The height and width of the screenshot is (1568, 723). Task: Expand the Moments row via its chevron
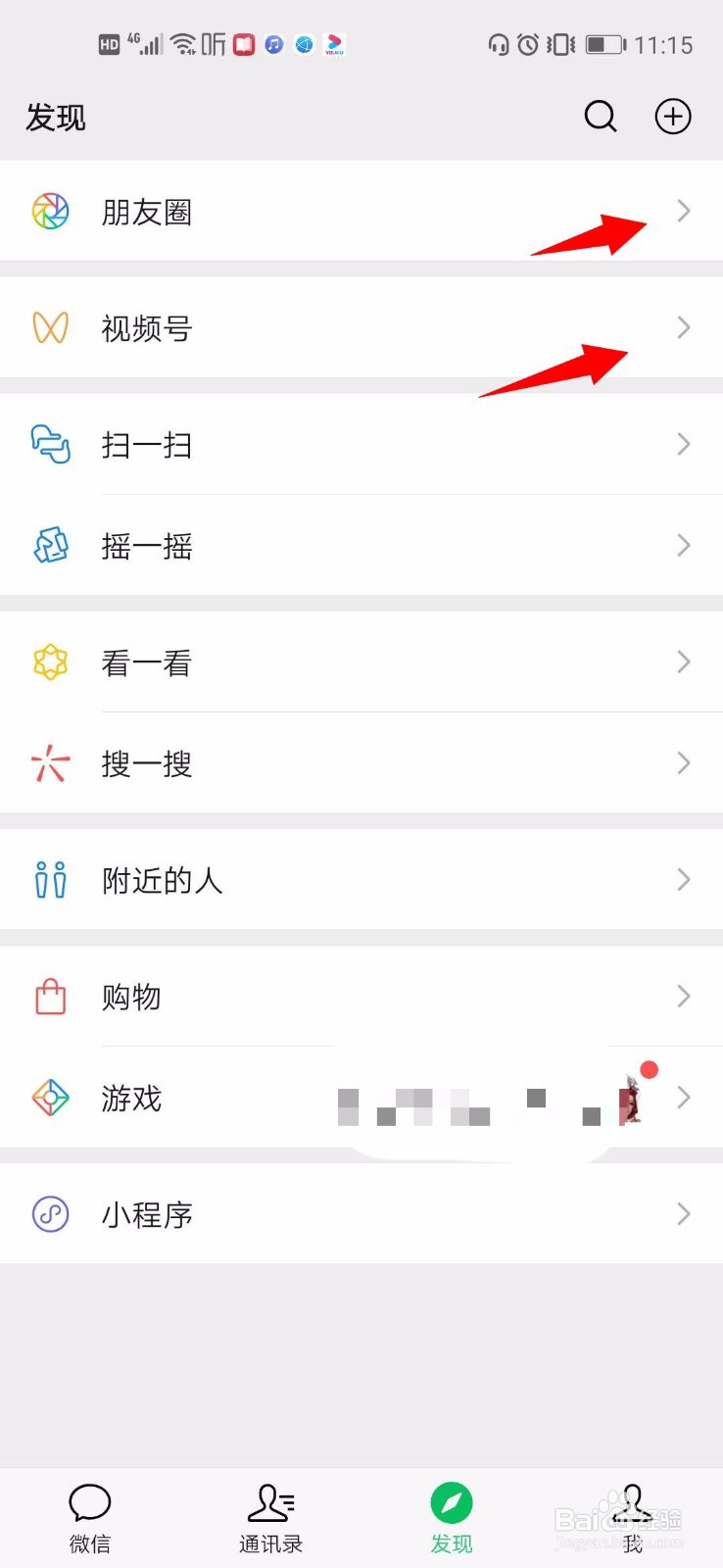pos(683,212)
